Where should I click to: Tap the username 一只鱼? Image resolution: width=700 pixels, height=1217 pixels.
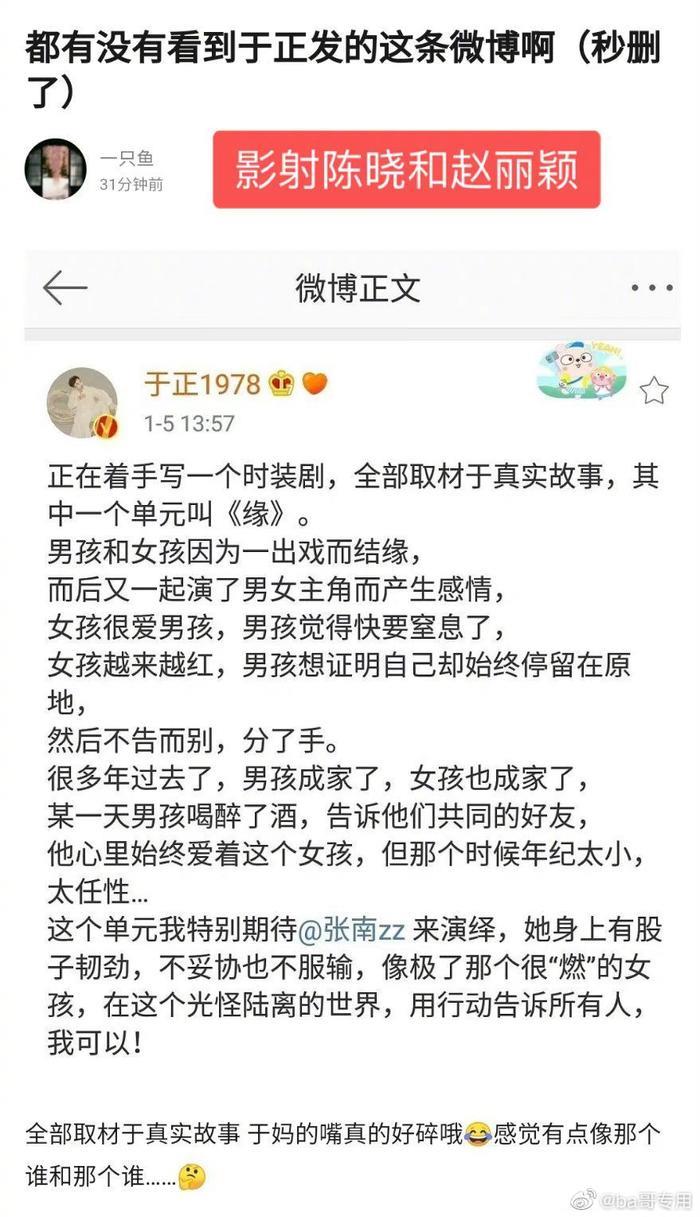[x=126, y=158]
